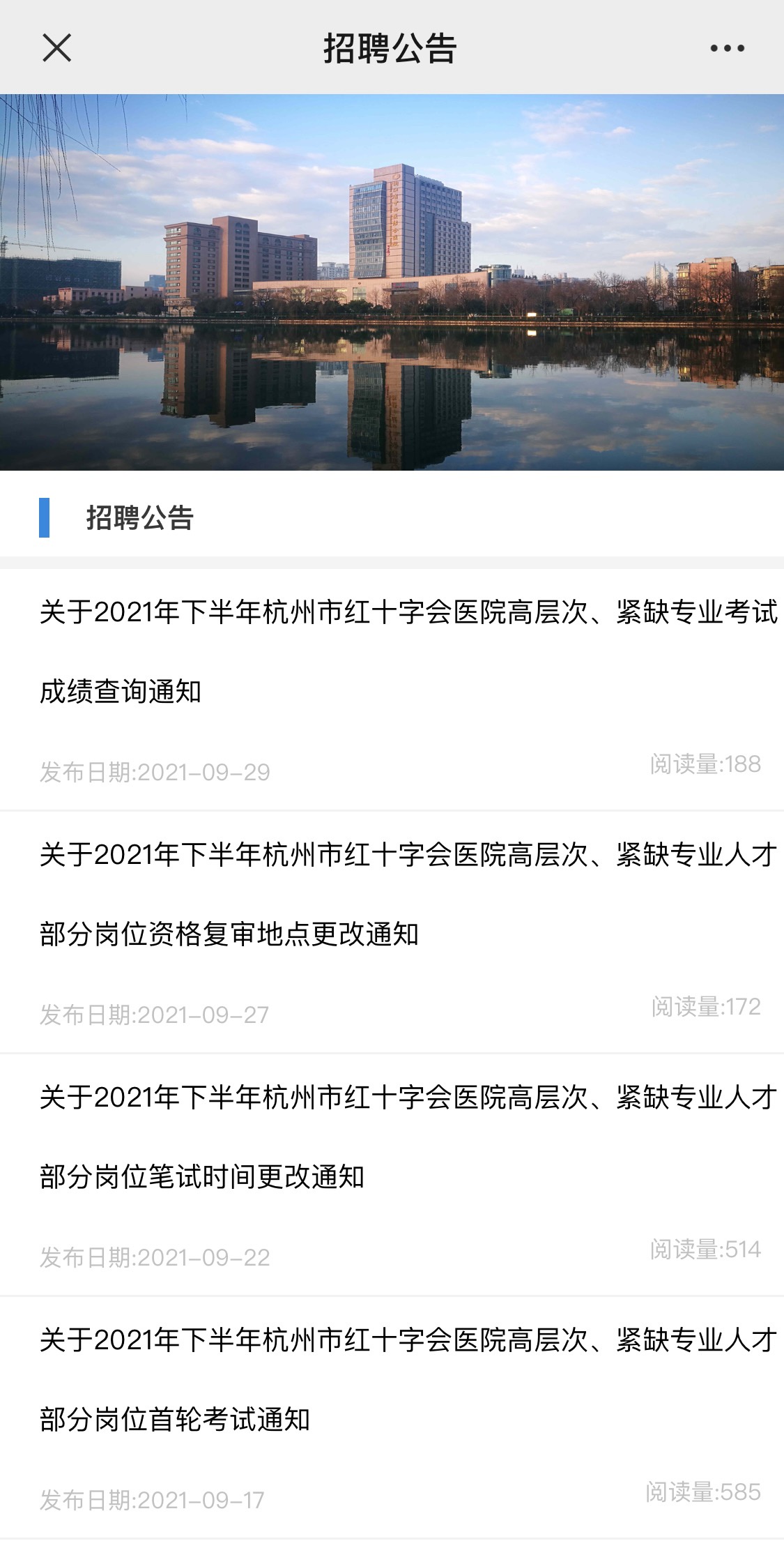Viewport: 784px width, 1548px height.
Task: Close the 招聘公告 page
Action: pyautogui.click(x=56, y=48)
